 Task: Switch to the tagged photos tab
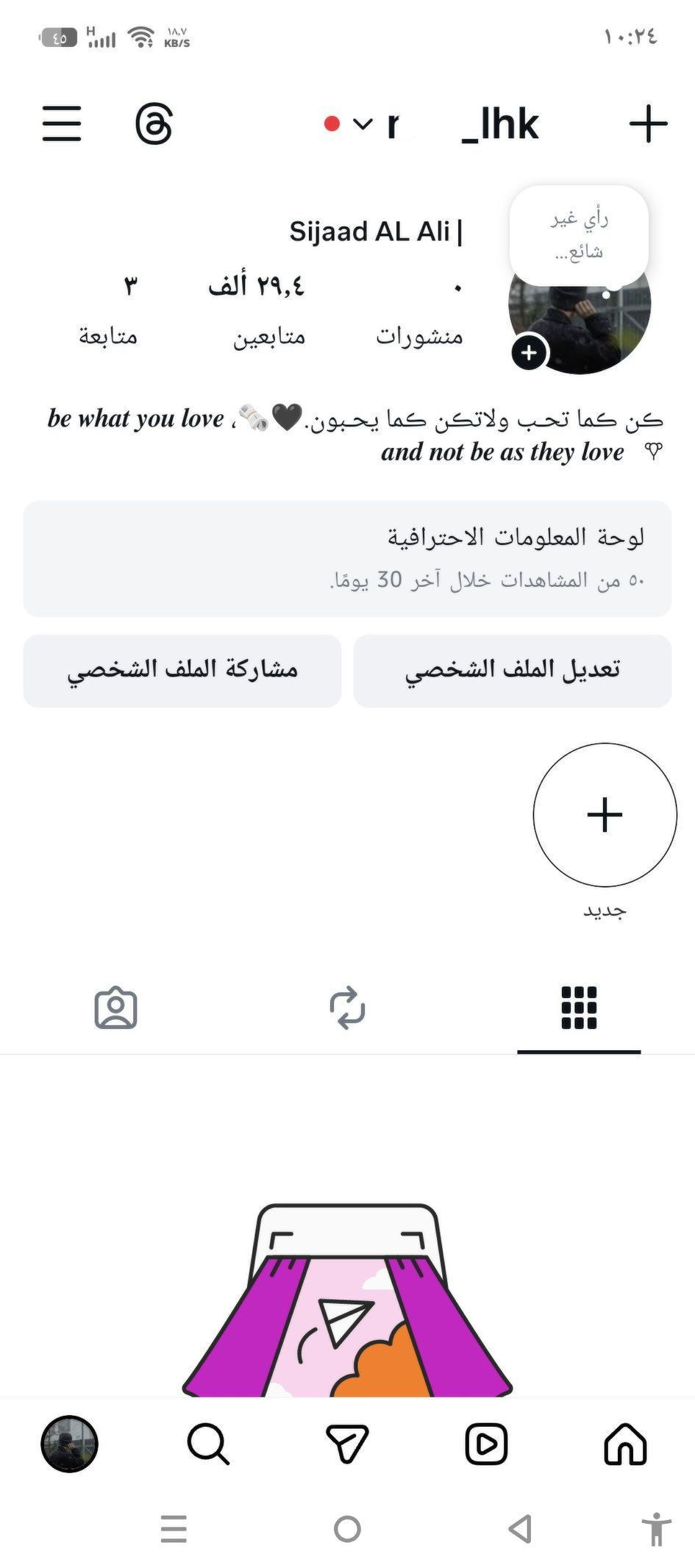click(115, 1008)
